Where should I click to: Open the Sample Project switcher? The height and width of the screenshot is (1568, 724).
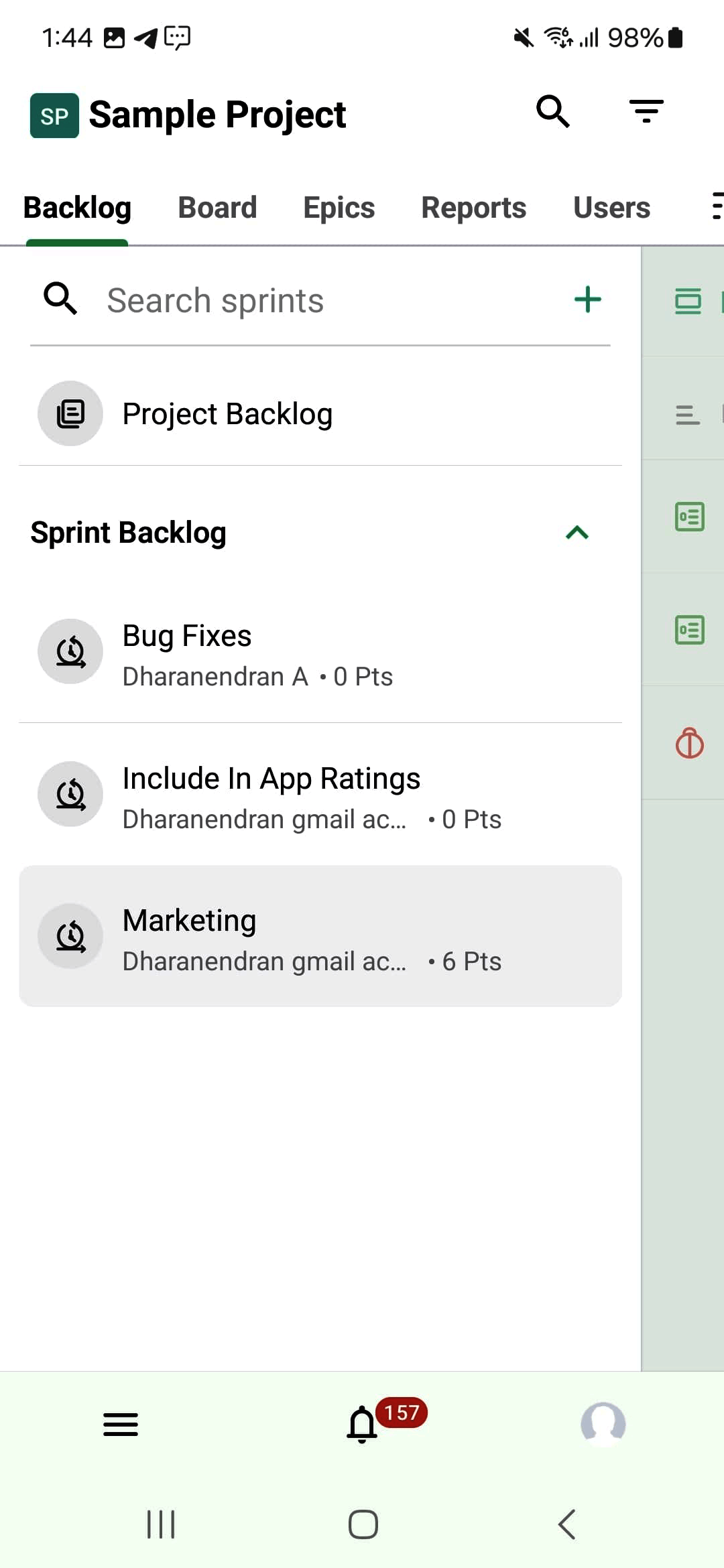pyautogui.click(x=188, y=115)
